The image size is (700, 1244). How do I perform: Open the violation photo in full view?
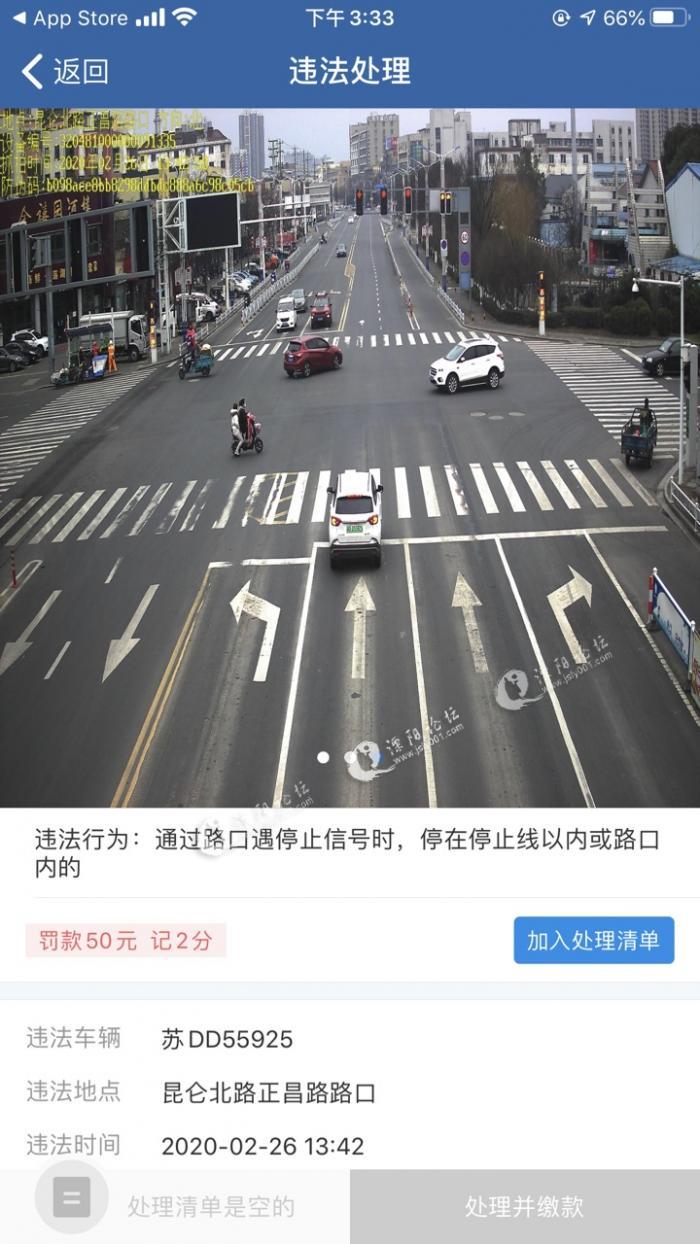[350, 457]
